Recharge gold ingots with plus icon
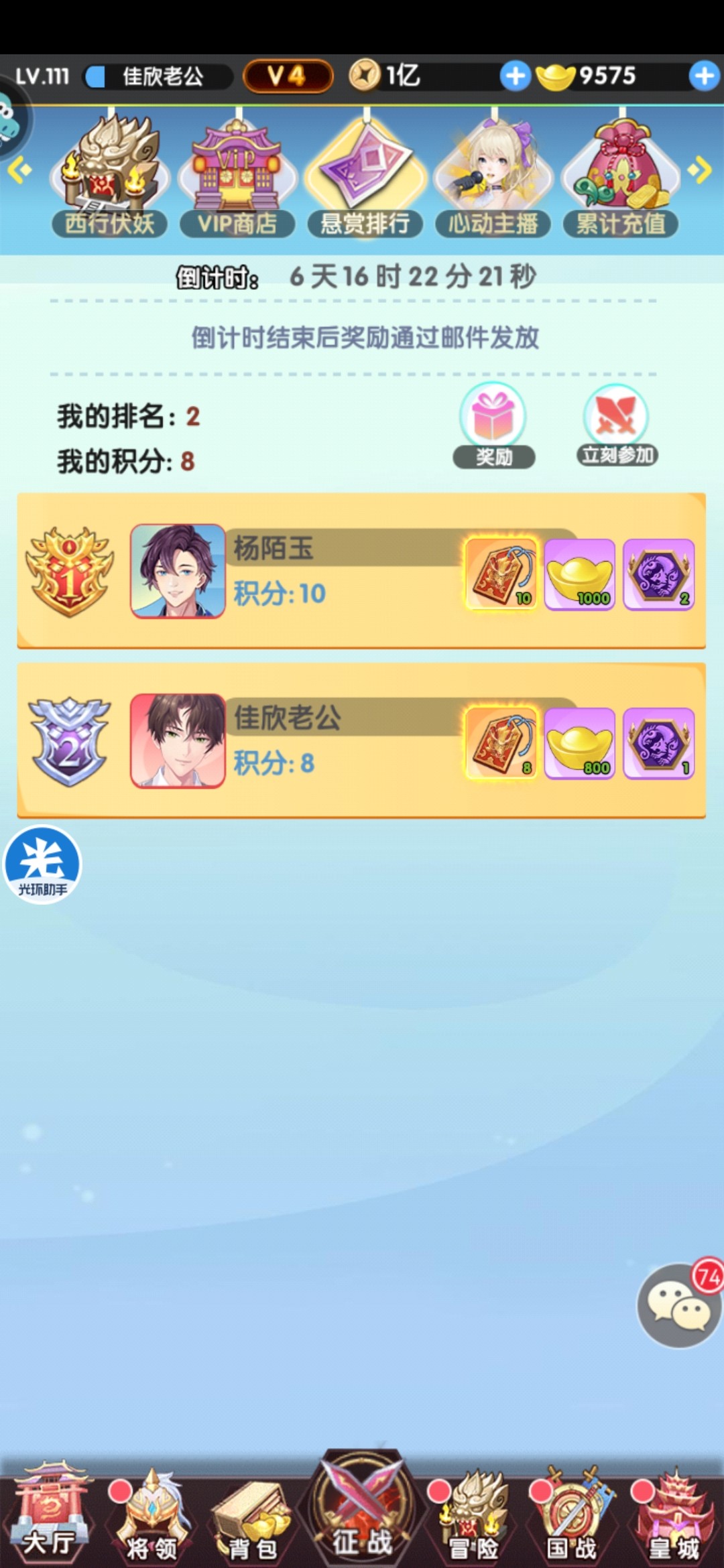 pyautogui.click(x=704, y=76)
